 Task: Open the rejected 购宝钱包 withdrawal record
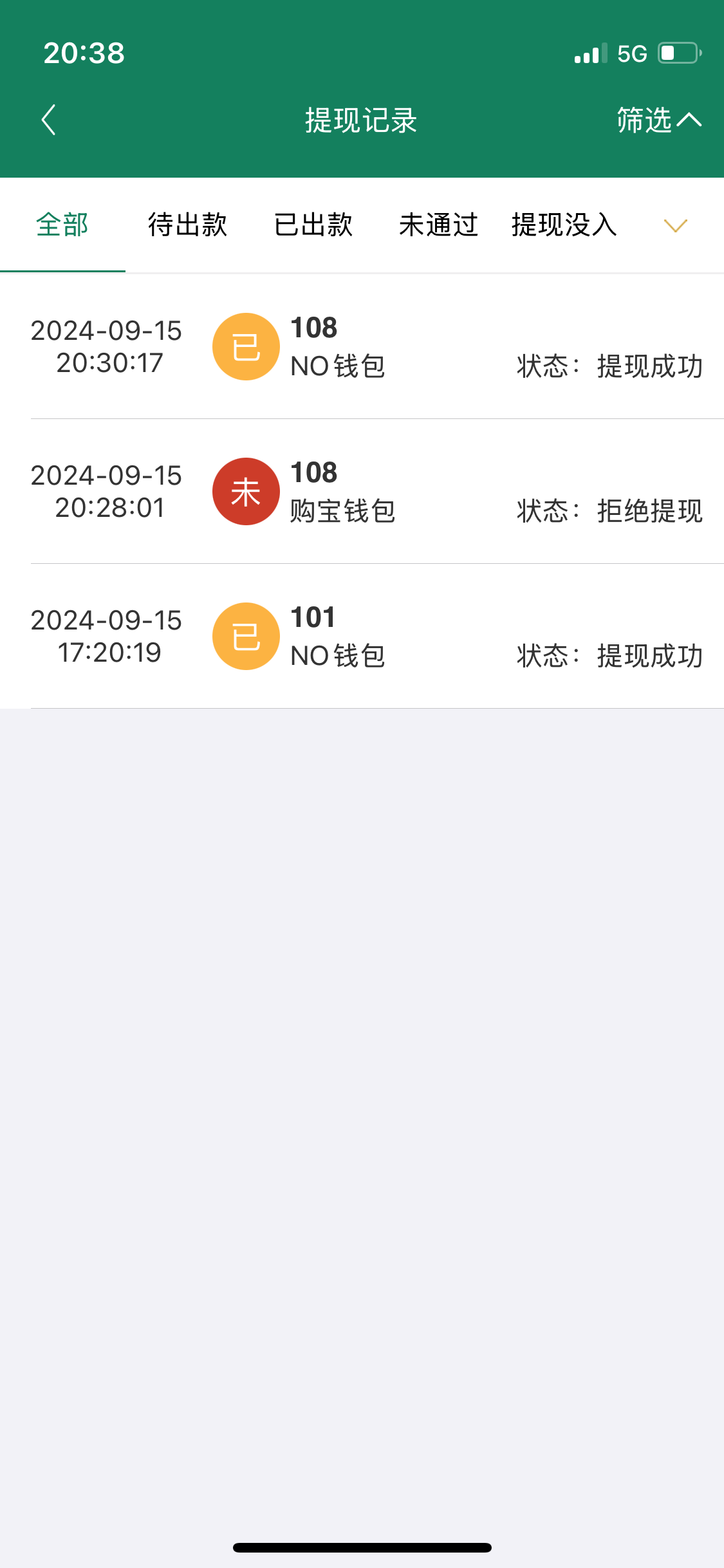click(362, 491)
